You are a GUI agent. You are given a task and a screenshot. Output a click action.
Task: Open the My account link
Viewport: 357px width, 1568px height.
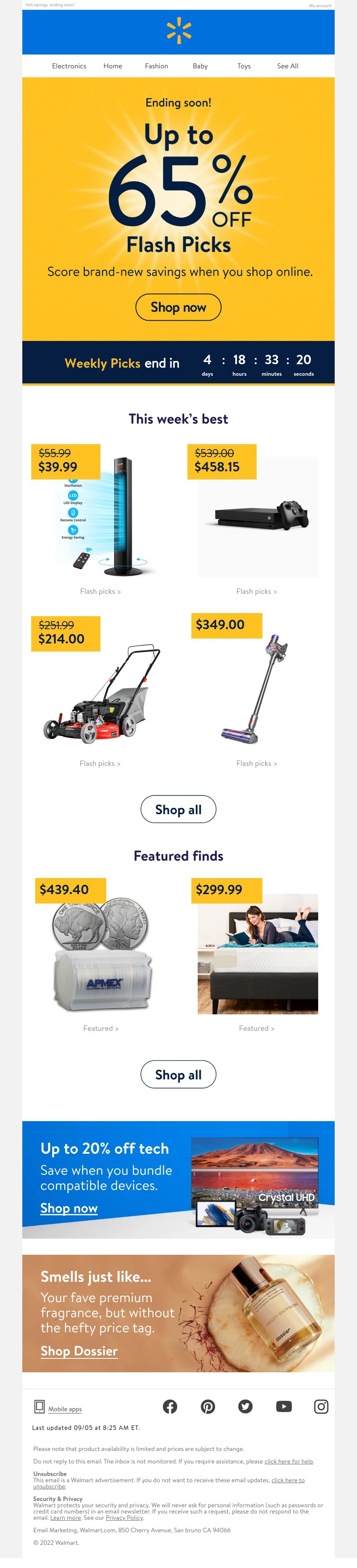point(320,5)
